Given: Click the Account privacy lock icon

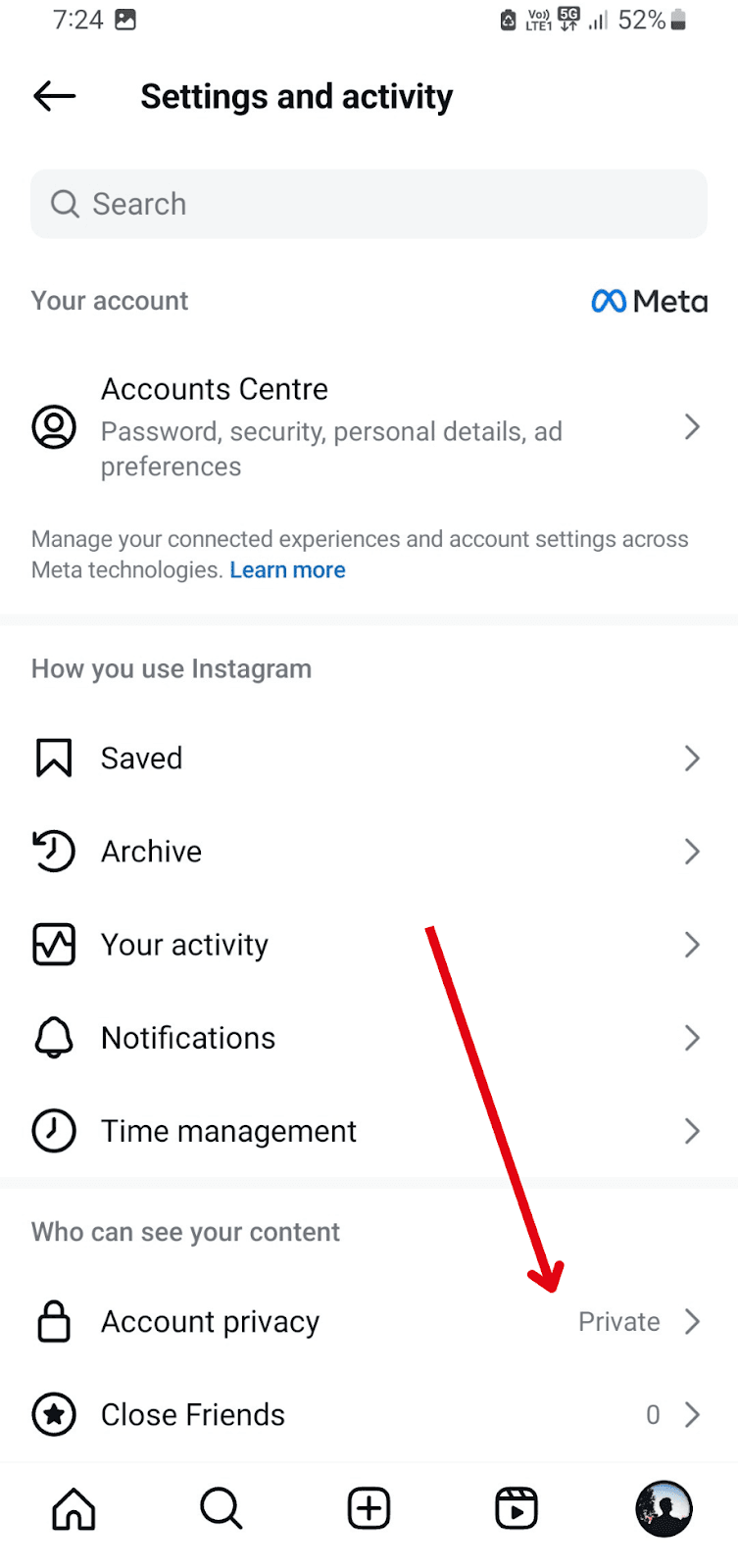Looking at the screenshot, I should 54,1321.
